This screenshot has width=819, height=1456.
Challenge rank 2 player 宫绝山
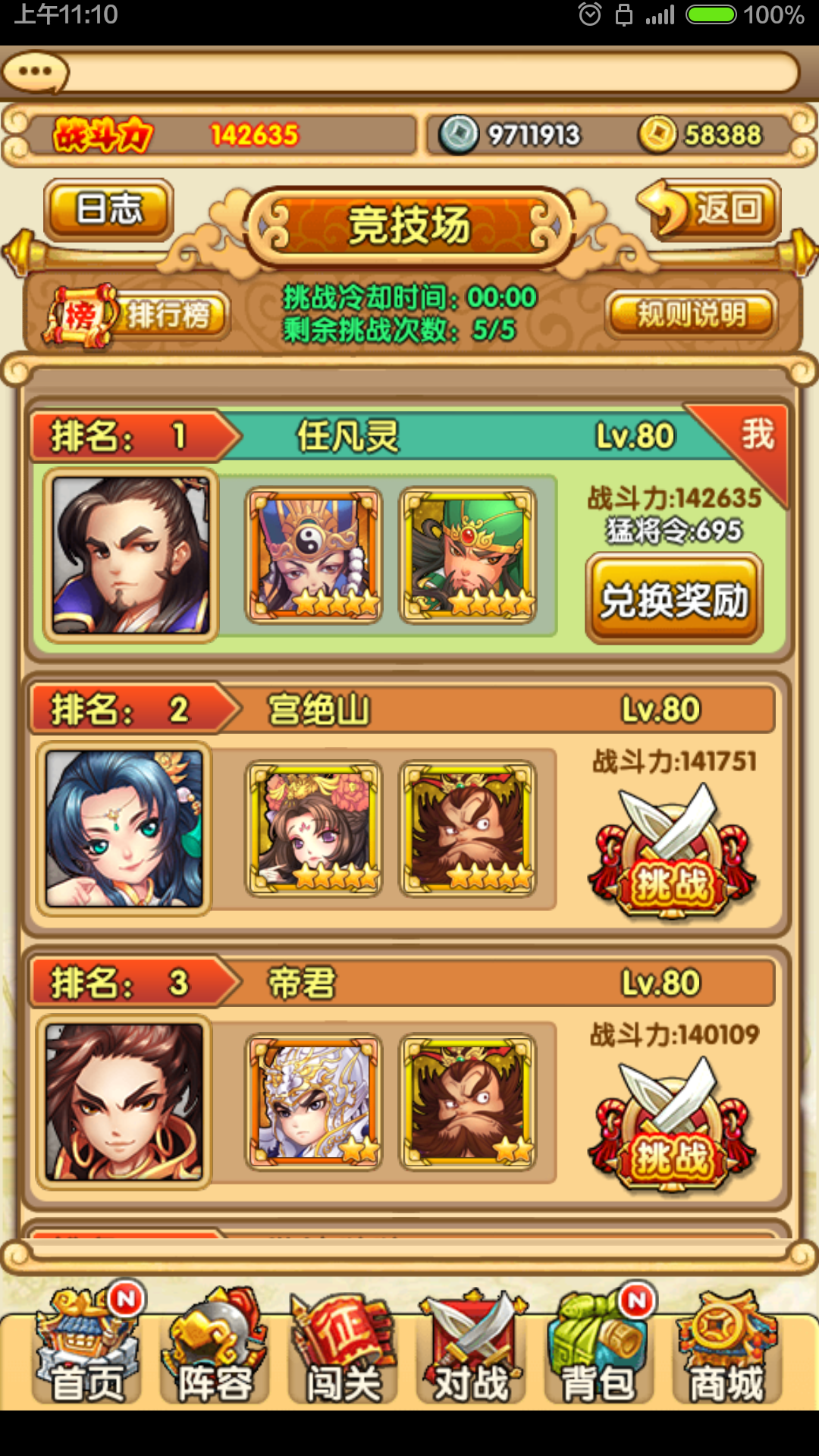[x=673, y=852]
